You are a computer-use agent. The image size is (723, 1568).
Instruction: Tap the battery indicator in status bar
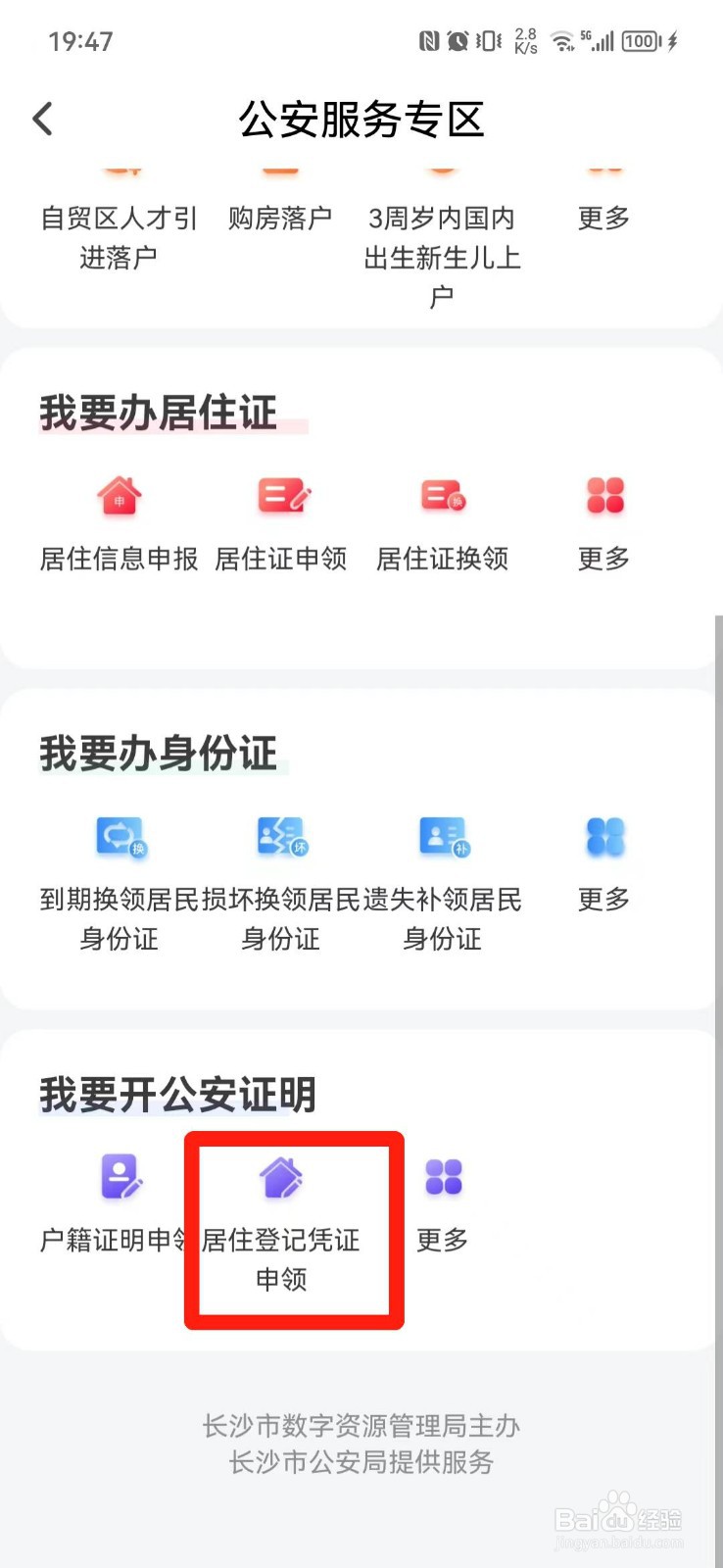coord(640,41)
